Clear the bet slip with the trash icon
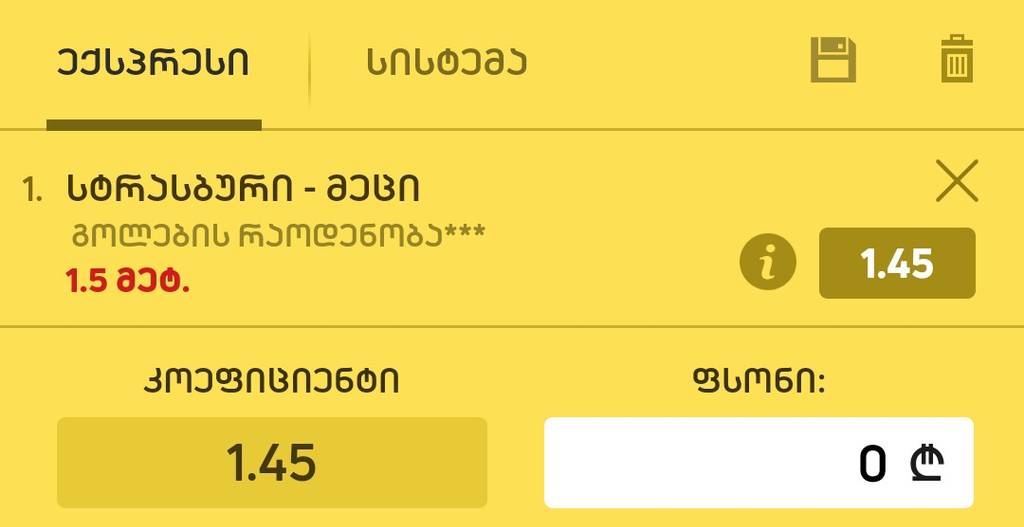Viewport: 1024px width, 527px height. click(x=957, y=59)
